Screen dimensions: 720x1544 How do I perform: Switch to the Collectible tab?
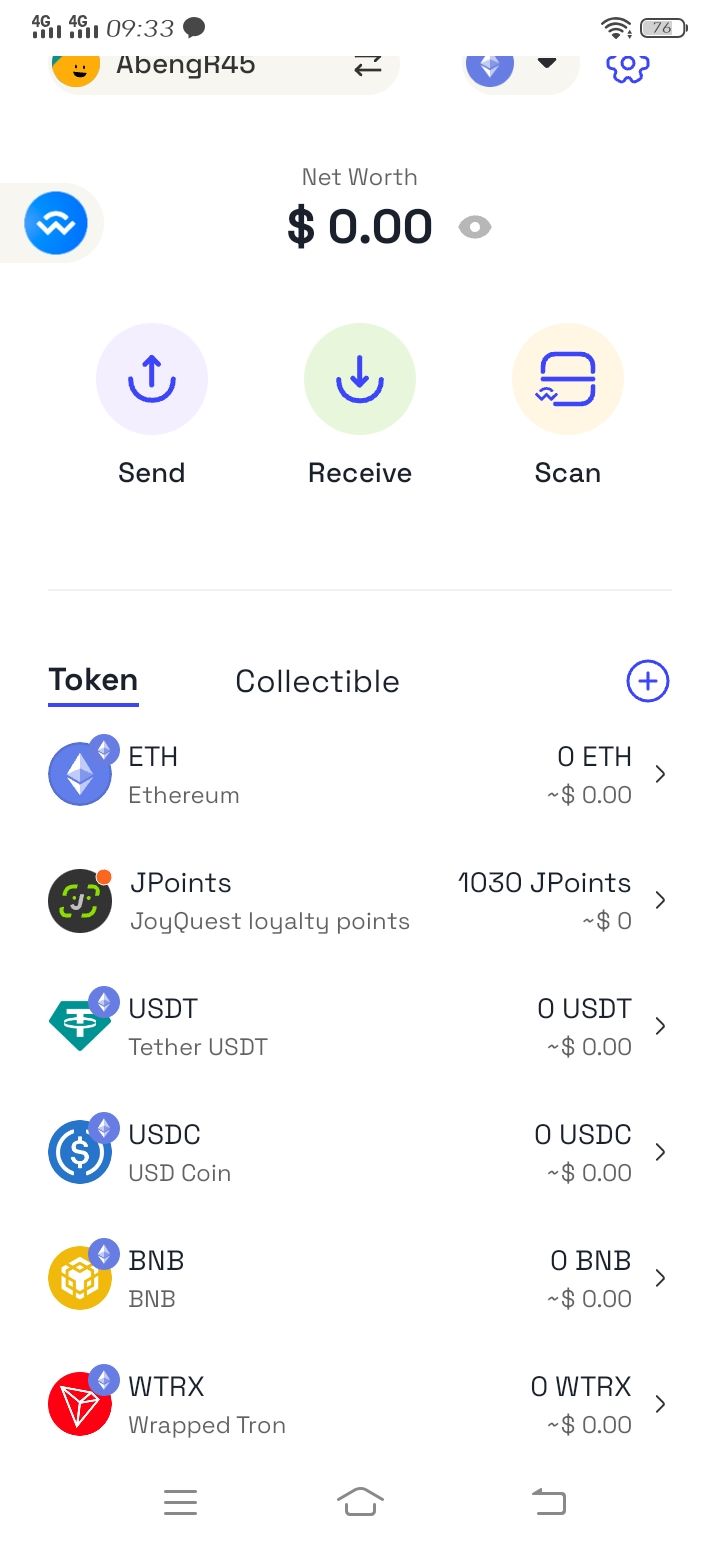(x=317, y=682)
